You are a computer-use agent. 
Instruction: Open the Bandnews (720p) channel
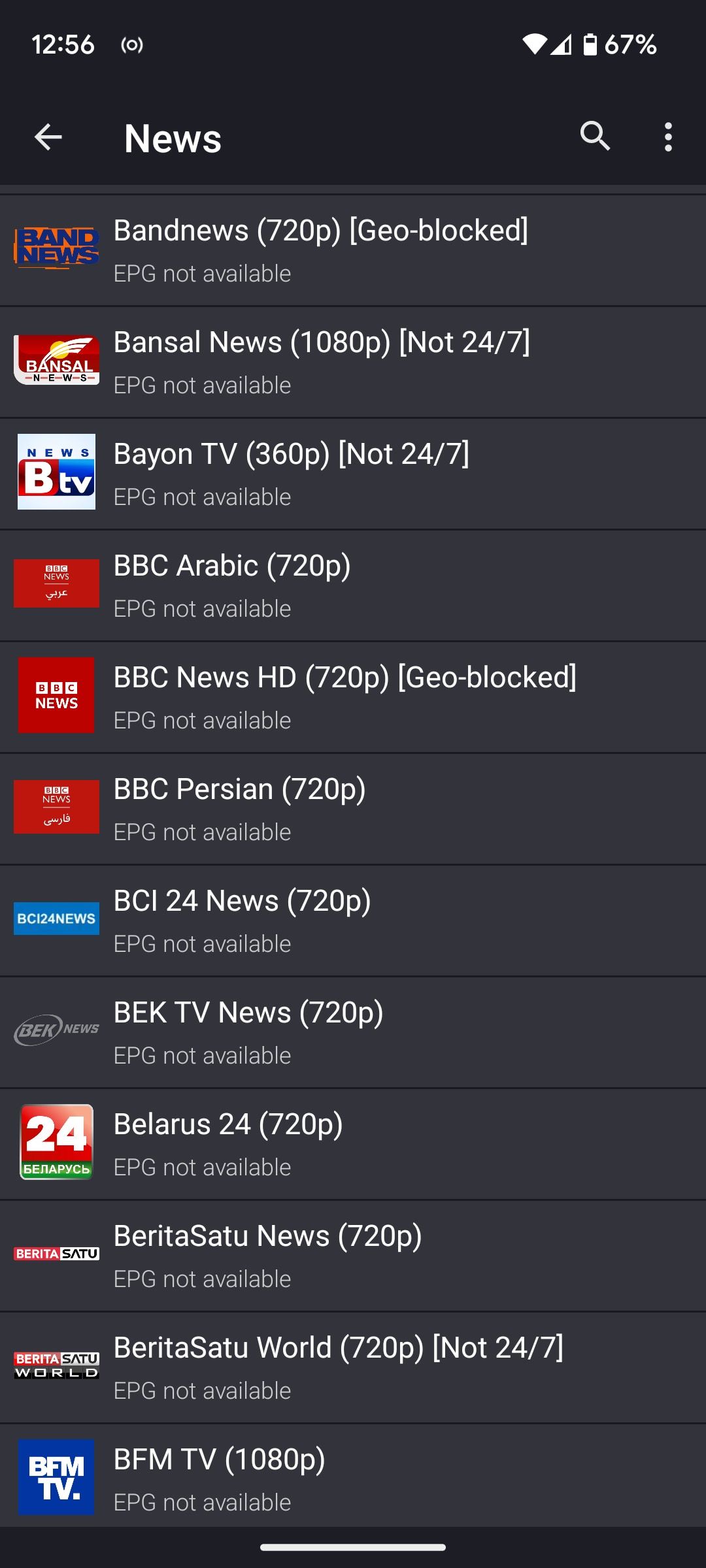[353, 251]
